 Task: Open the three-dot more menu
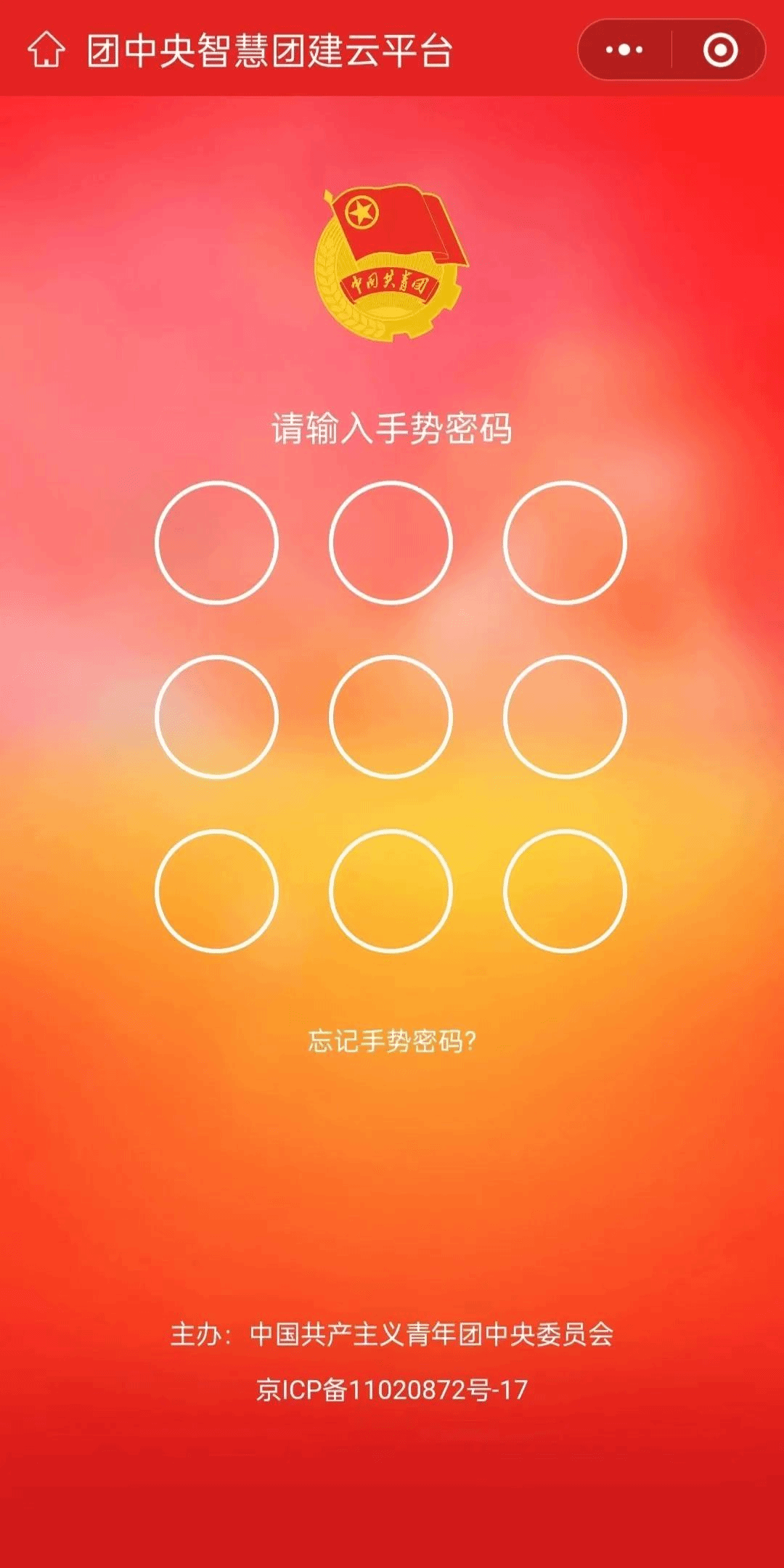click(x=624, y=49)
